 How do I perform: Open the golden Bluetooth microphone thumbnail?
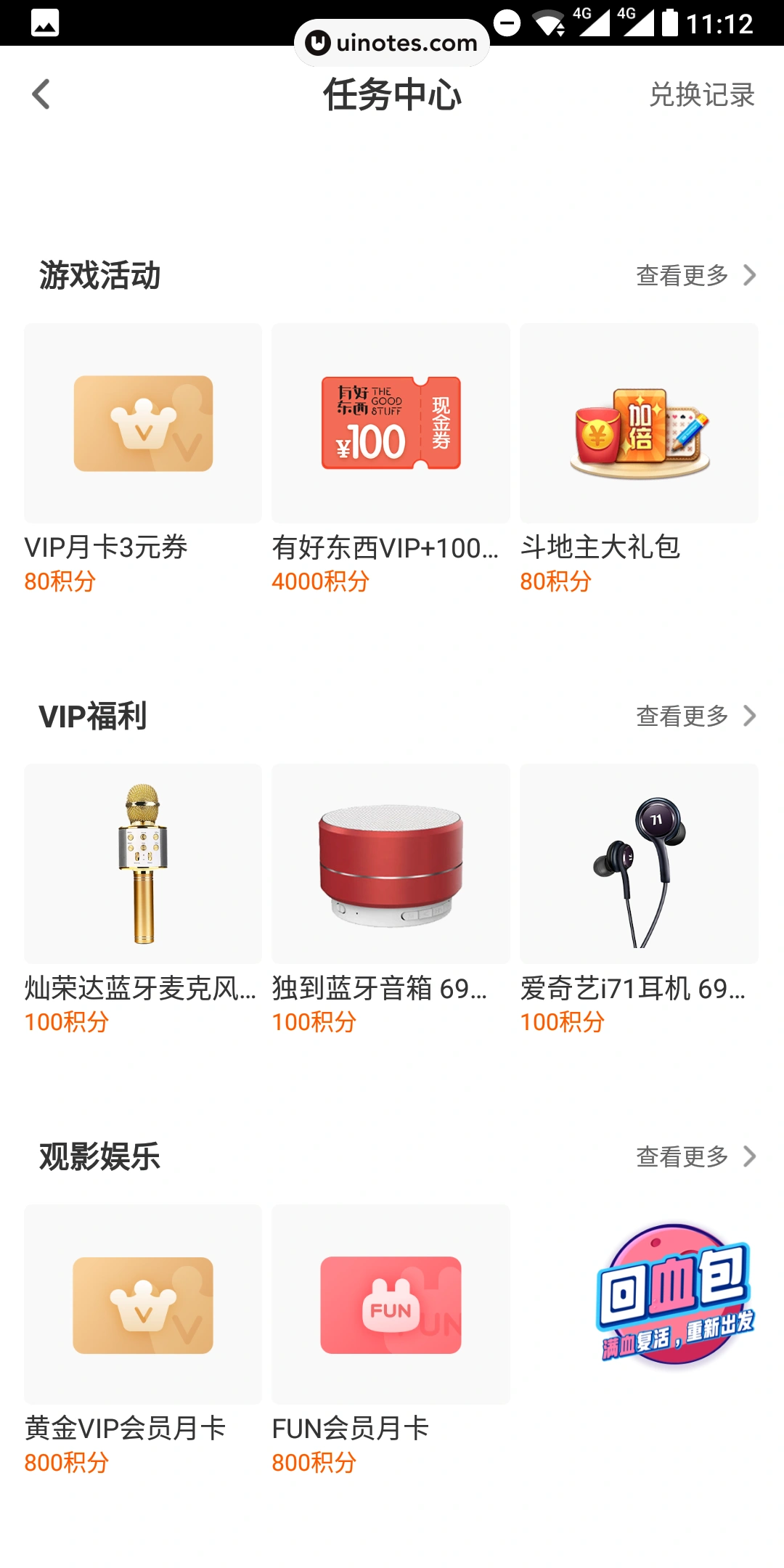click(143, 864)
